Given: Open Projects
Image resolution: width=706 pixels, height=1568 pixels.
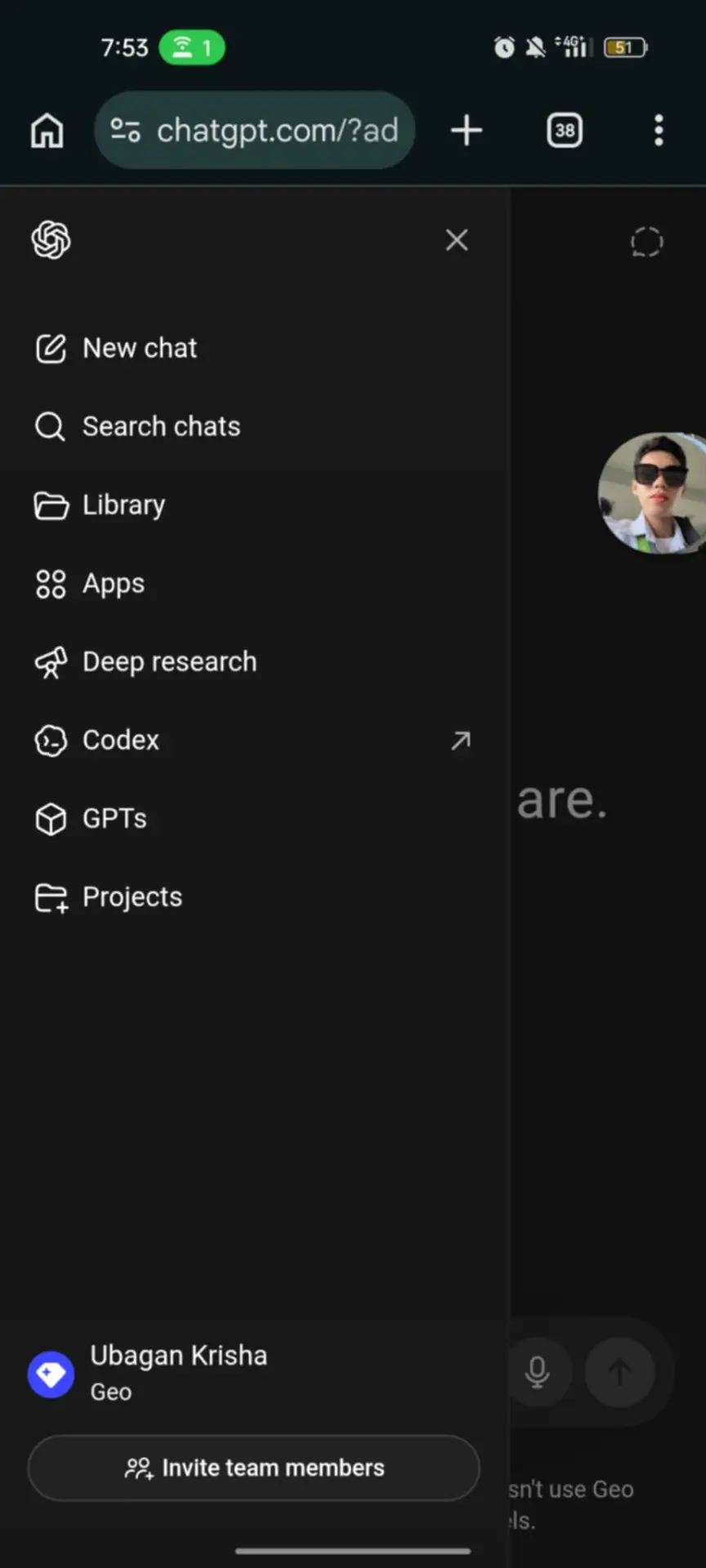Looking at the screenshot, I should [253, 897].
